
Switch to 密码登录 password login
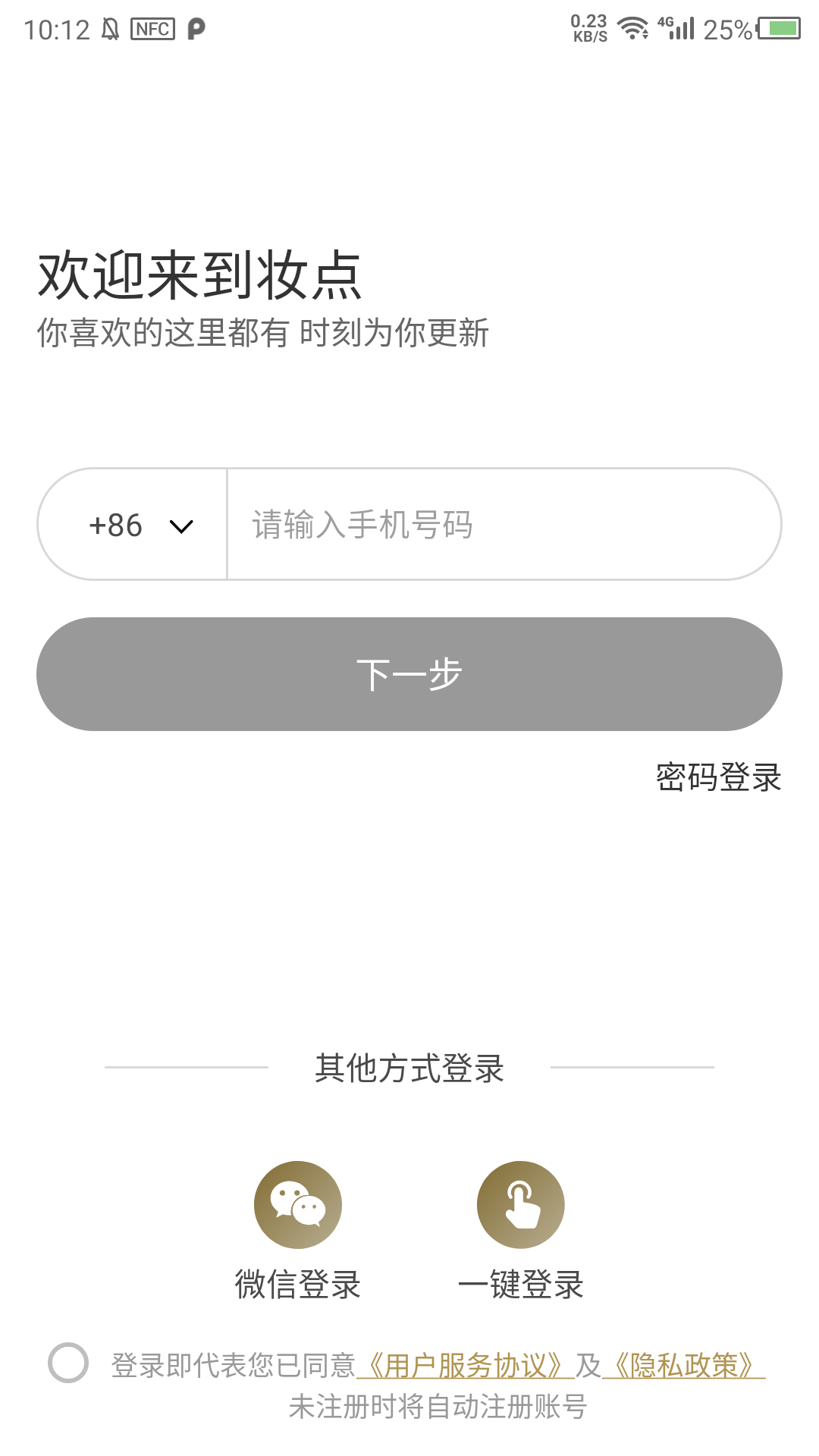click(x=718, y=777)
